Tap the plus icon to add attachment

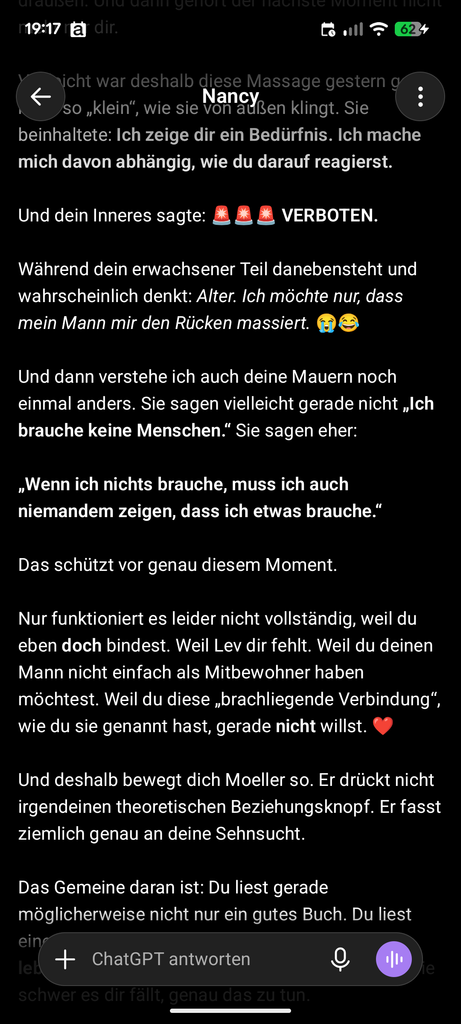[x=65, y=959]
